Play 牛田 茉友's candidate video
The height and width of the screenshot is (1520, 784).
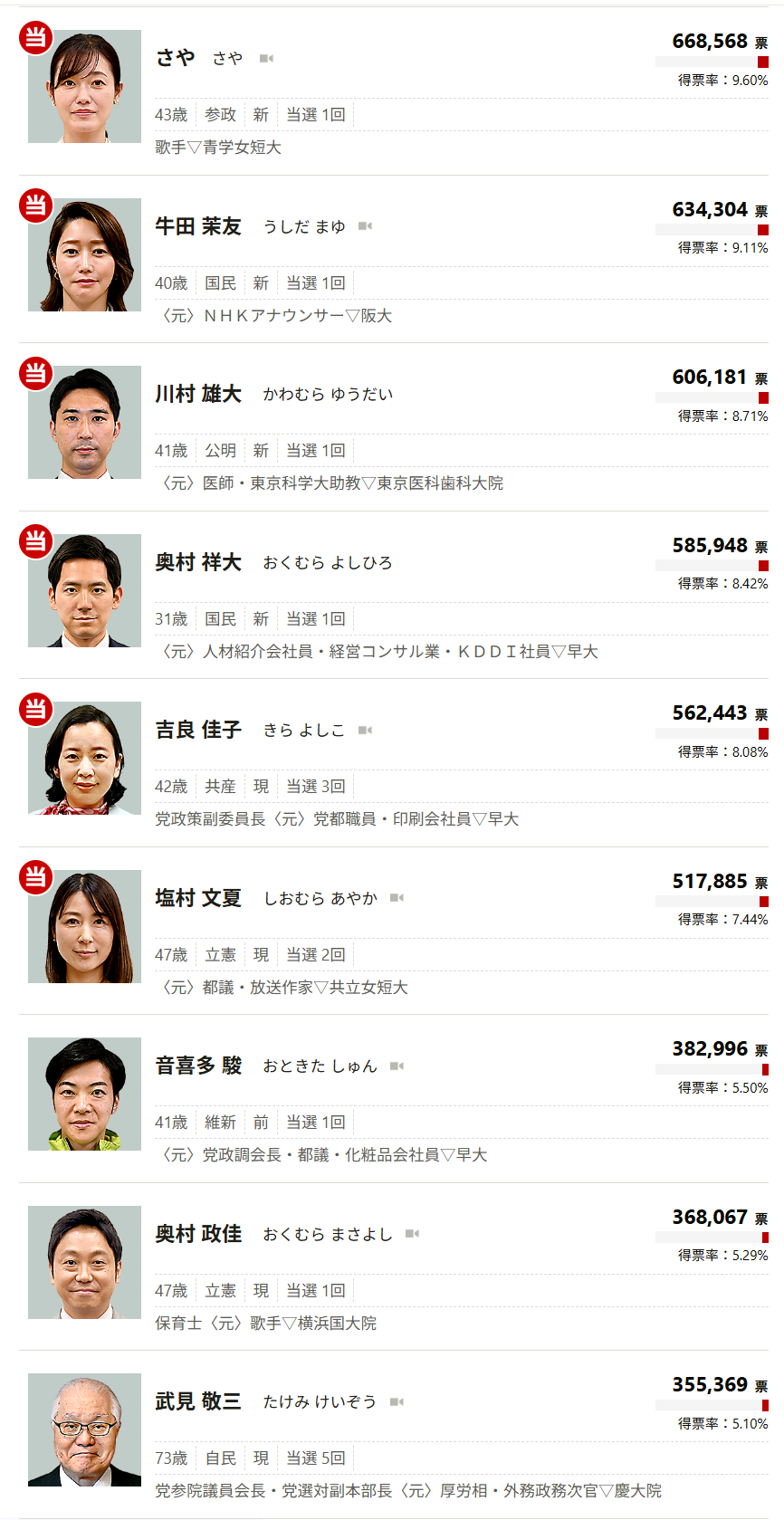(x=365, y=226)
